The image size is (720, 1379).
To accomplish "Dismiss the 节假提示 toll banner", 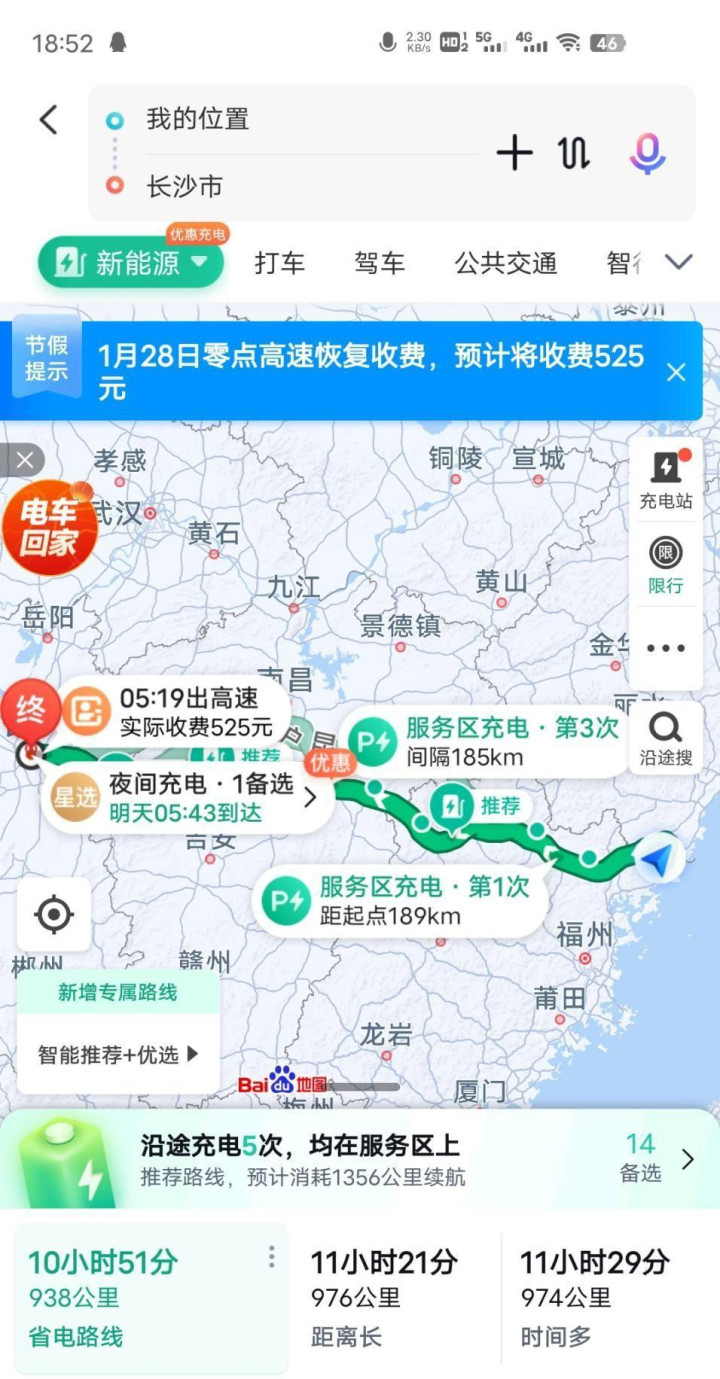I will pos(676,372).
